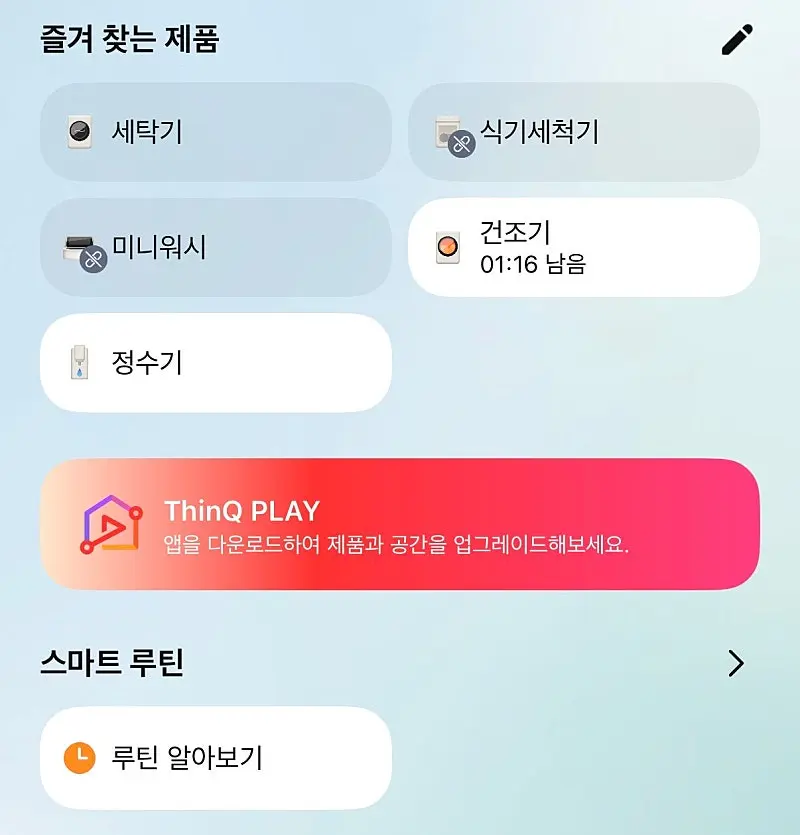The image size is (800, 835).
Task: Edit the favorite products list
Action: [x=736, y=41]
